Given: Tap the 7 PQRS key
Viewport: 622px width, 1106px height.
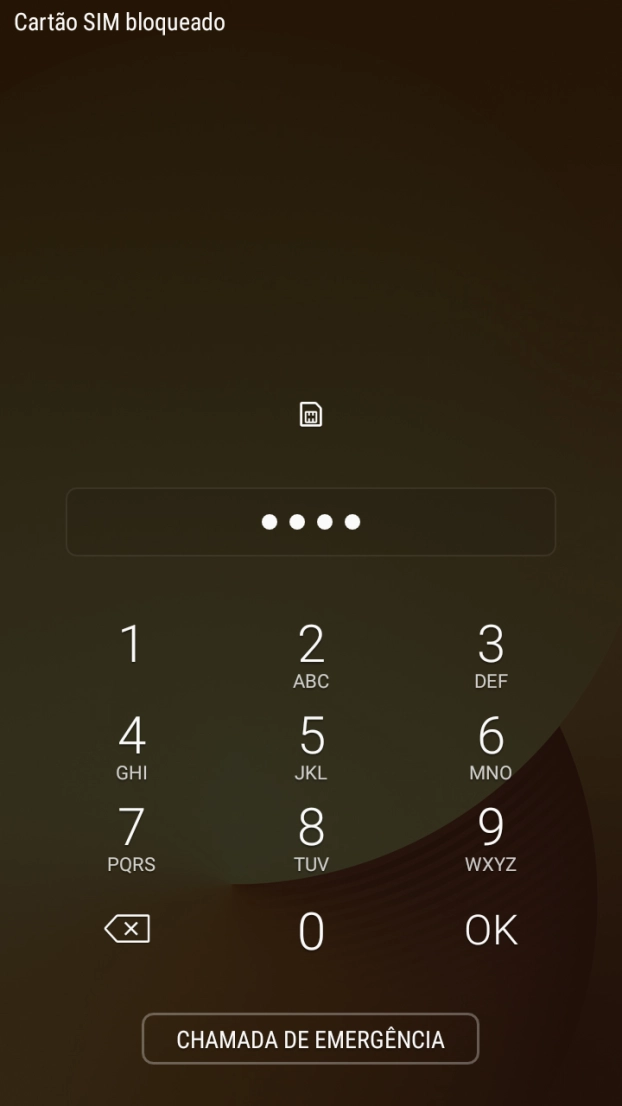Looking at the screenshot, I should (131, 838).
